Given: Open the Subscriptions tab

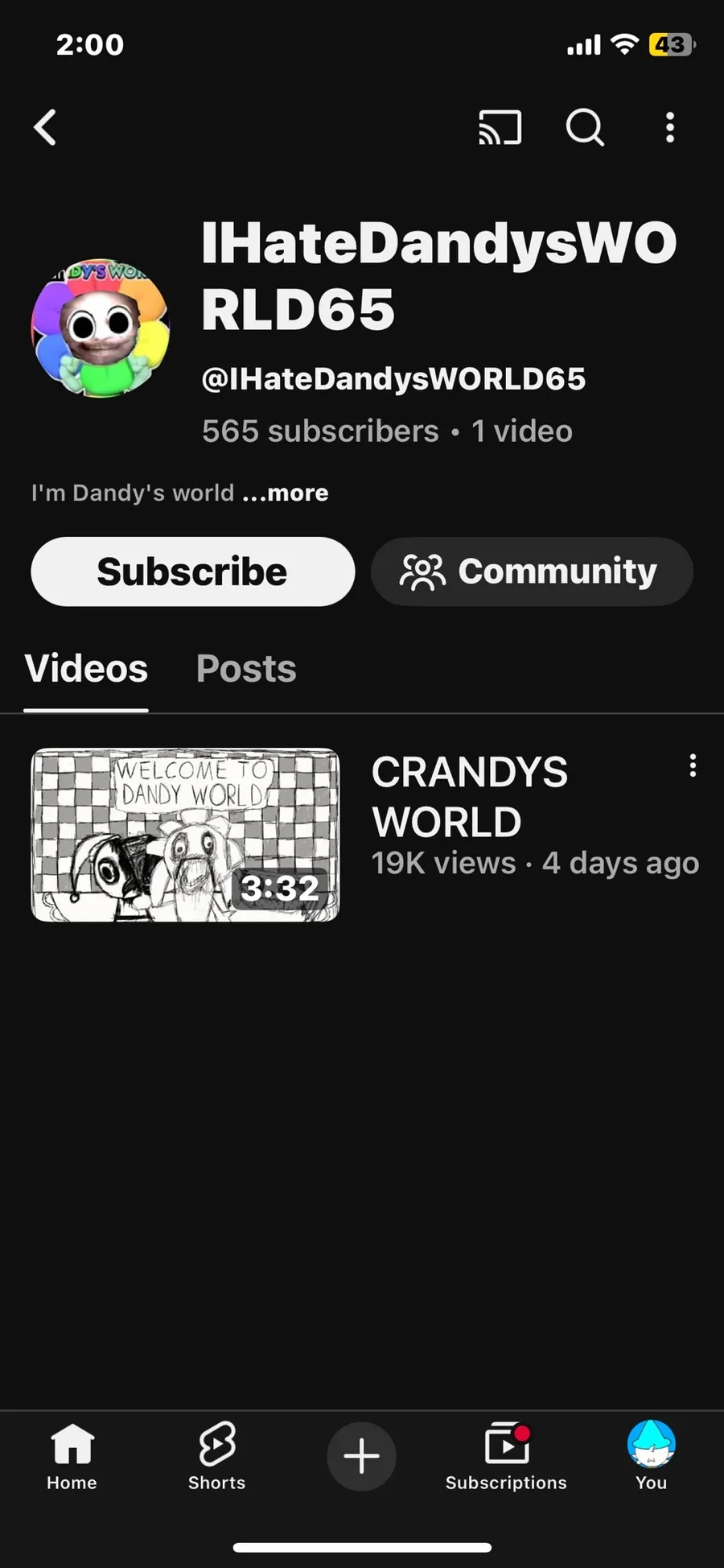Looking at the screenshot, I should (x=506, y=1455).
